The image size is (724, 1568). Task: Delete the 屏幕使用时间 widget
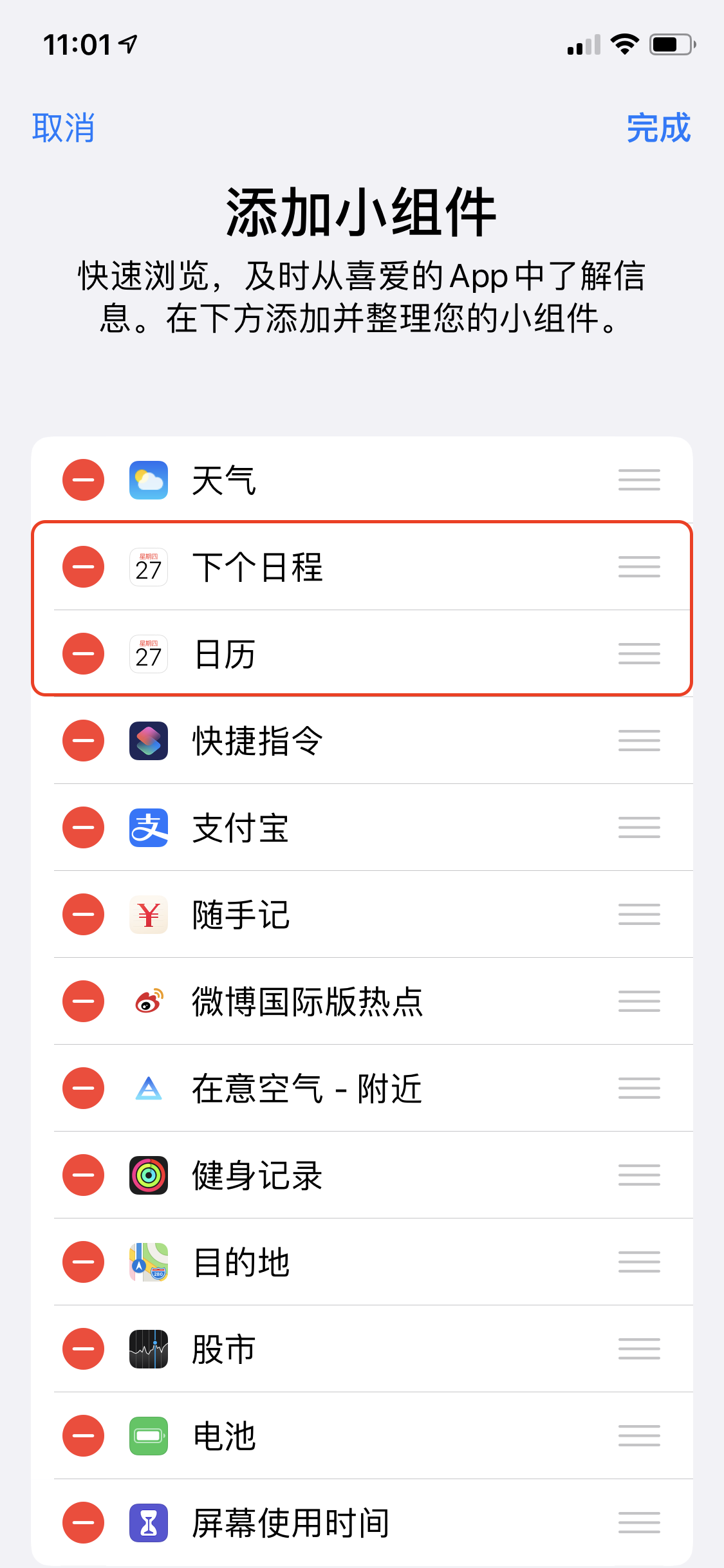click(x=83, y=1523)
